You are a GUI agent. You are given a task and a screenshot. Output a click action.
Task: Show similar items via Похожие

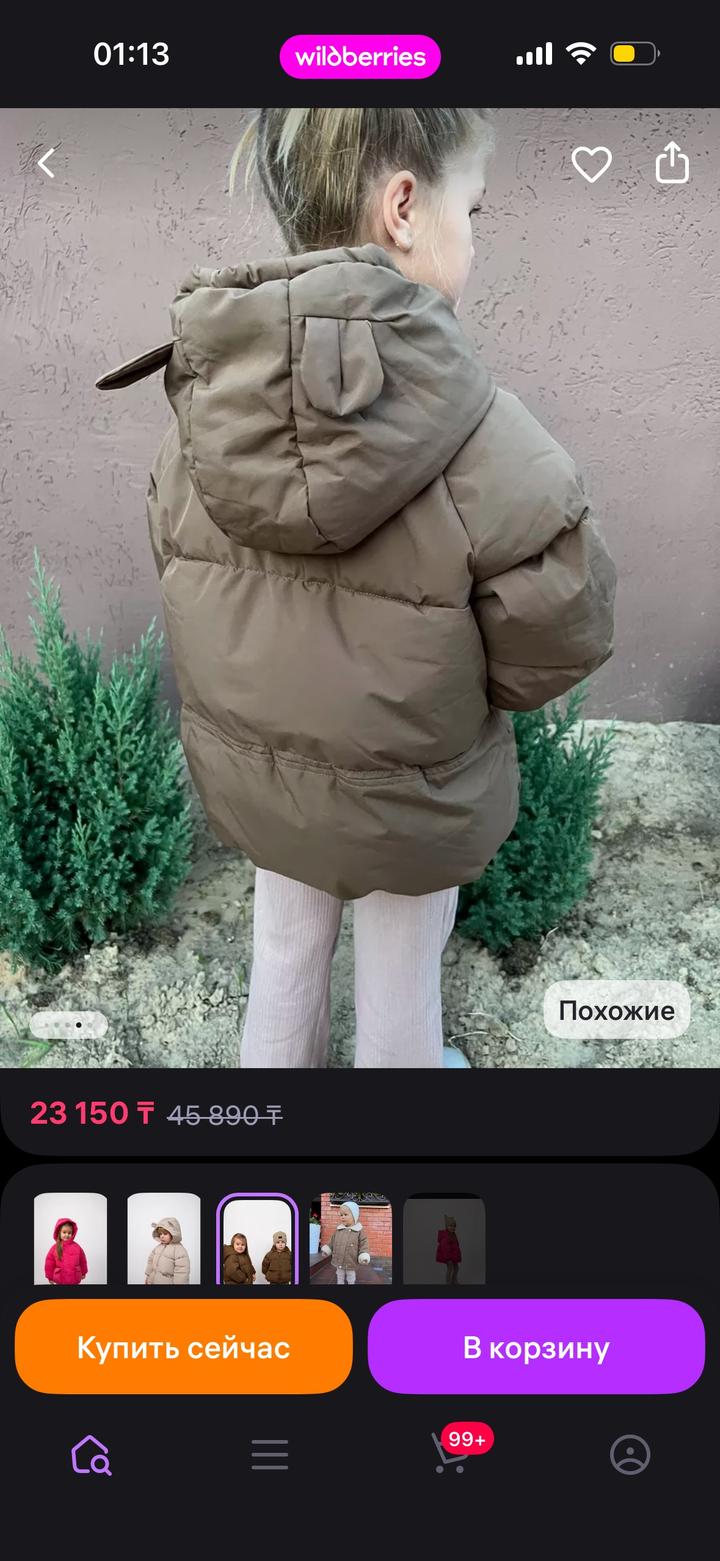click(616, 1010)
